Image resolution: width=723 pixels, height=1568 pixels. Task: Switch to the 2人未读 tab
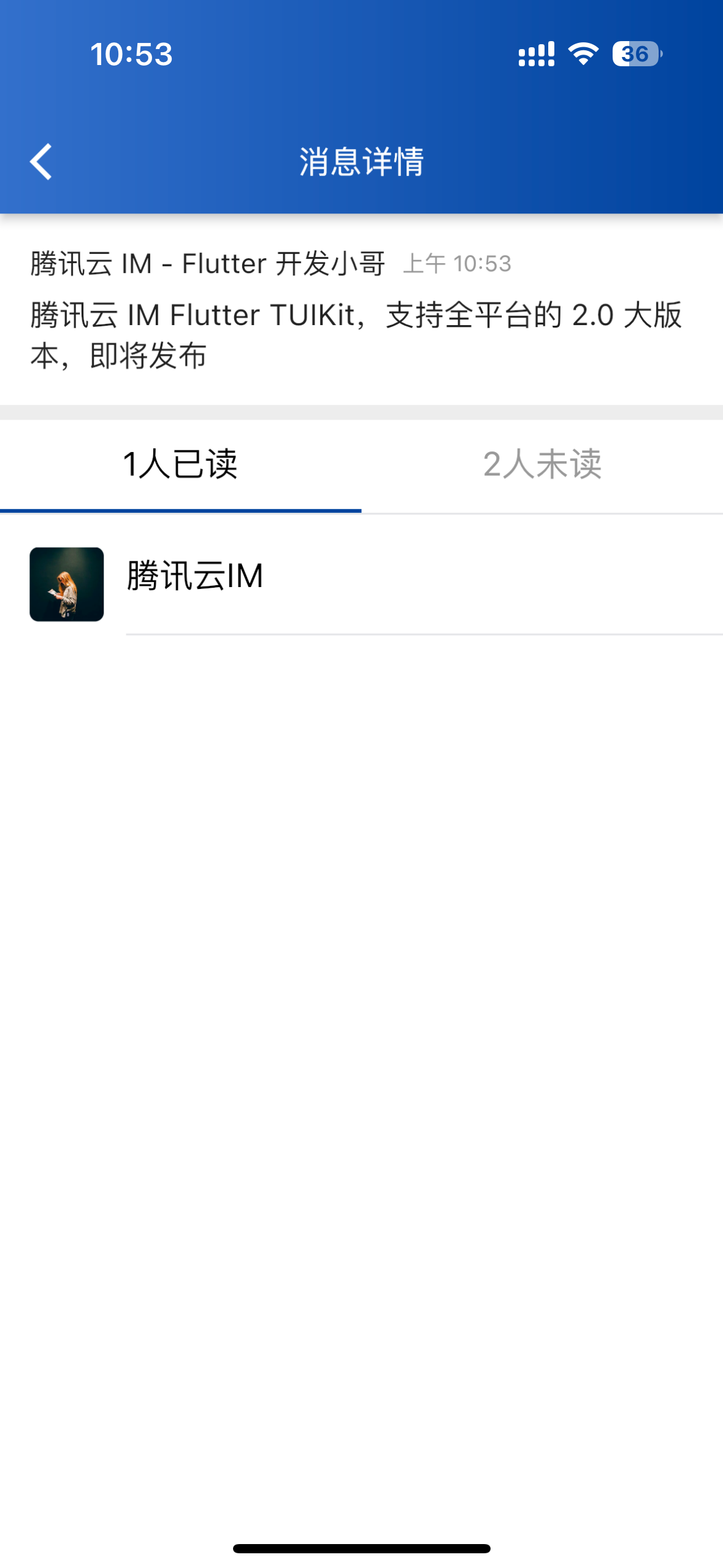(542, 464)
